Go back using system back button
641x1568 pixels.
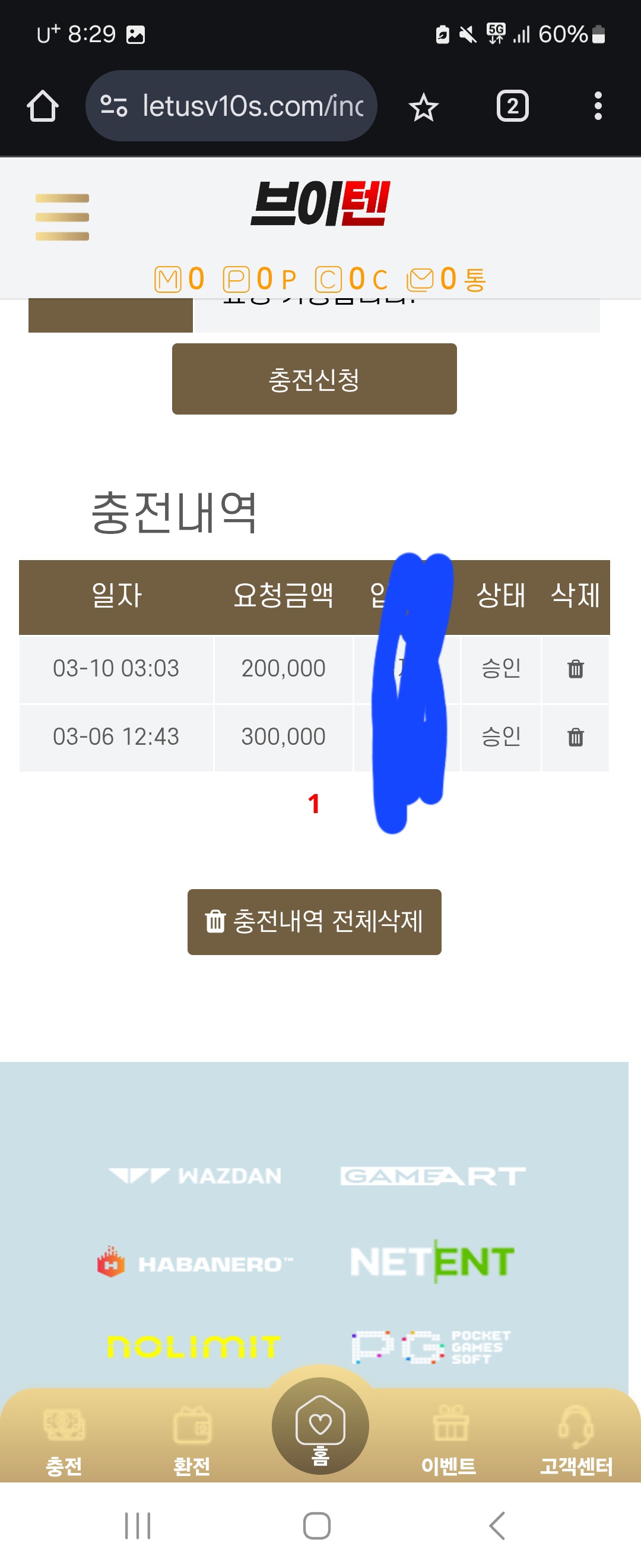click(497, 1526)
